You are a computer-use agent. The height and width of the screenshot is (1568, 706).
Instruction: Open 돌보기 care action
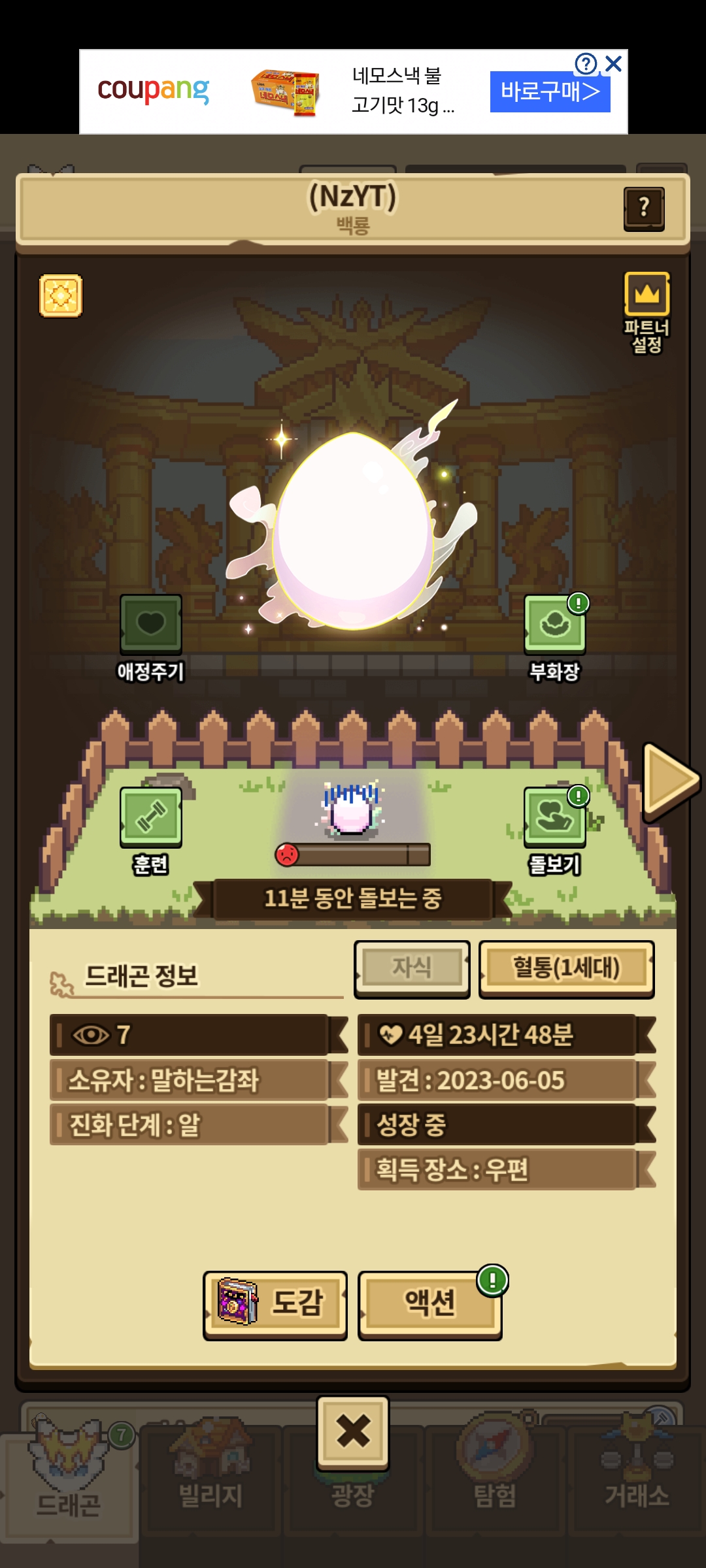click(555, 818)
